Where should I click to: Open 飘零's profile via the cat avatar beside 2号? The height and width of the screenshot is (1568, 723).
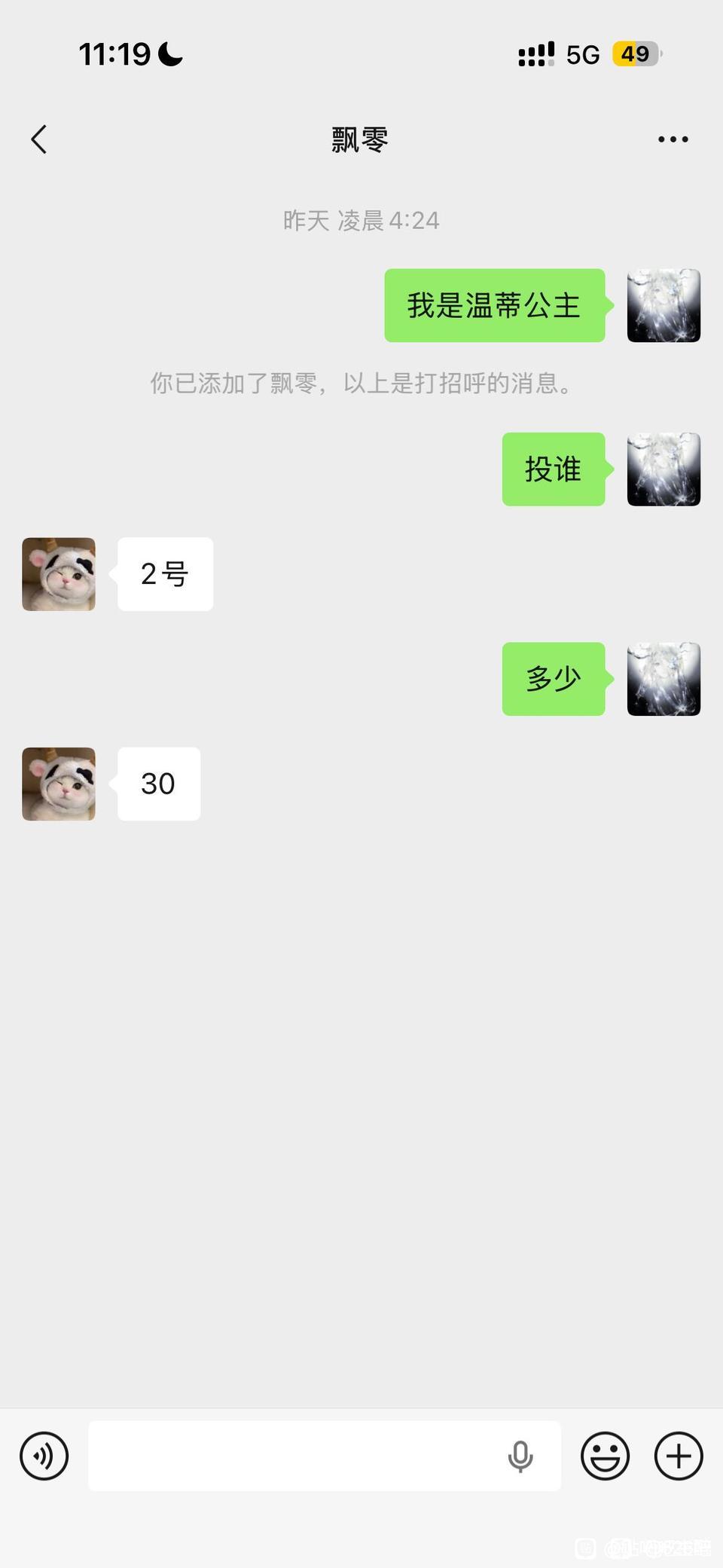click(x=59, y=574)
